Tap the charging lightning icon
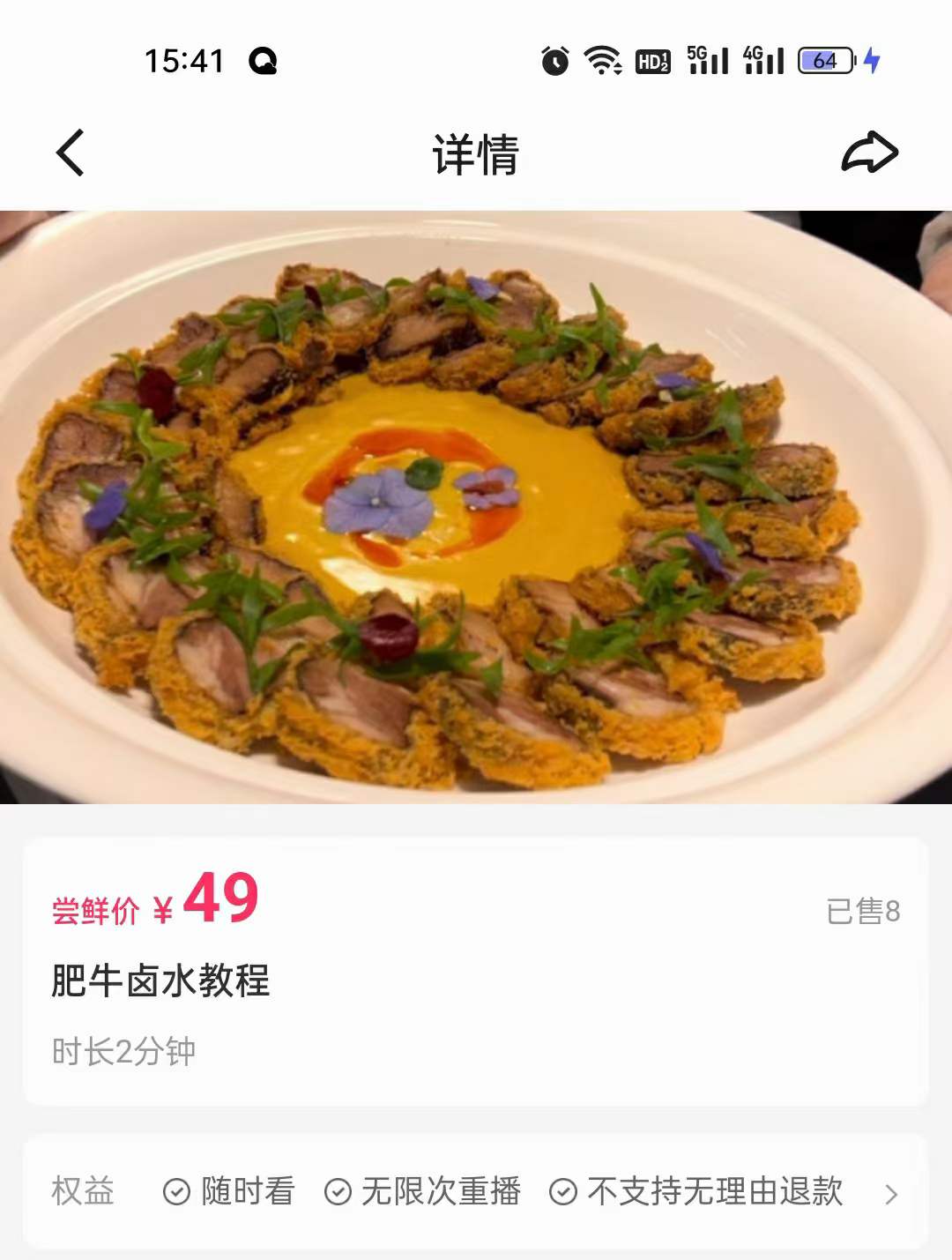952x1260 pixels. coord(871,62)
